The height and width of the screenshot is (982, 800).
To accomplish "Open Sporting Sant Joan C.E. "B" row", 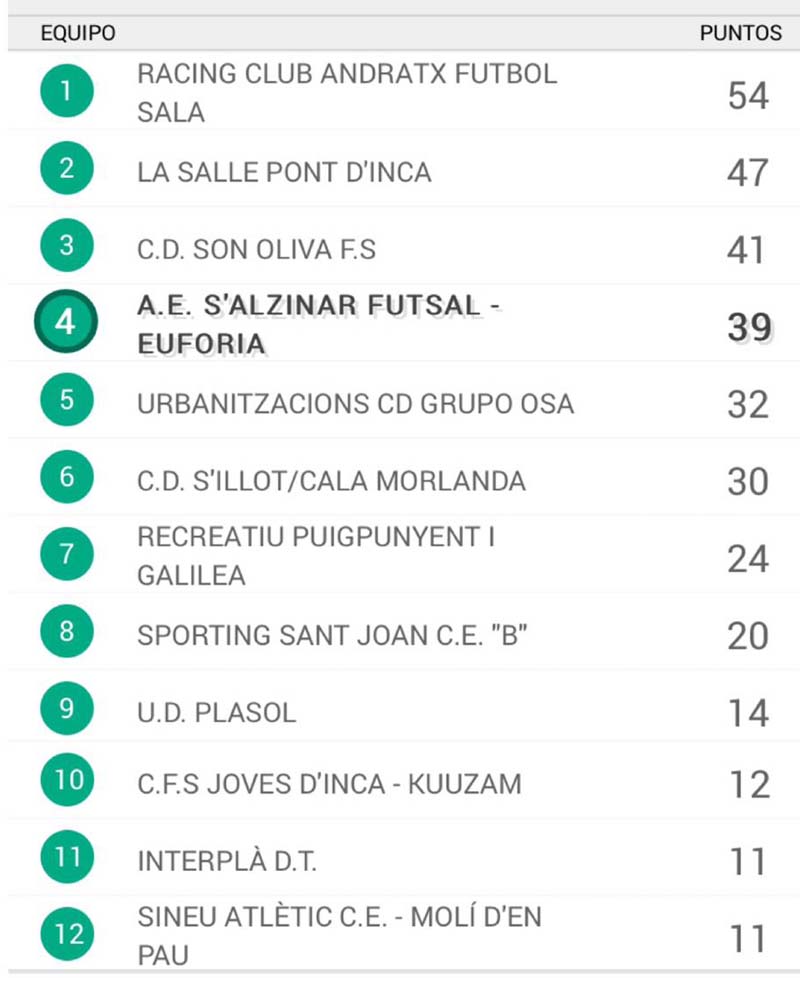I will pos(403,632).
